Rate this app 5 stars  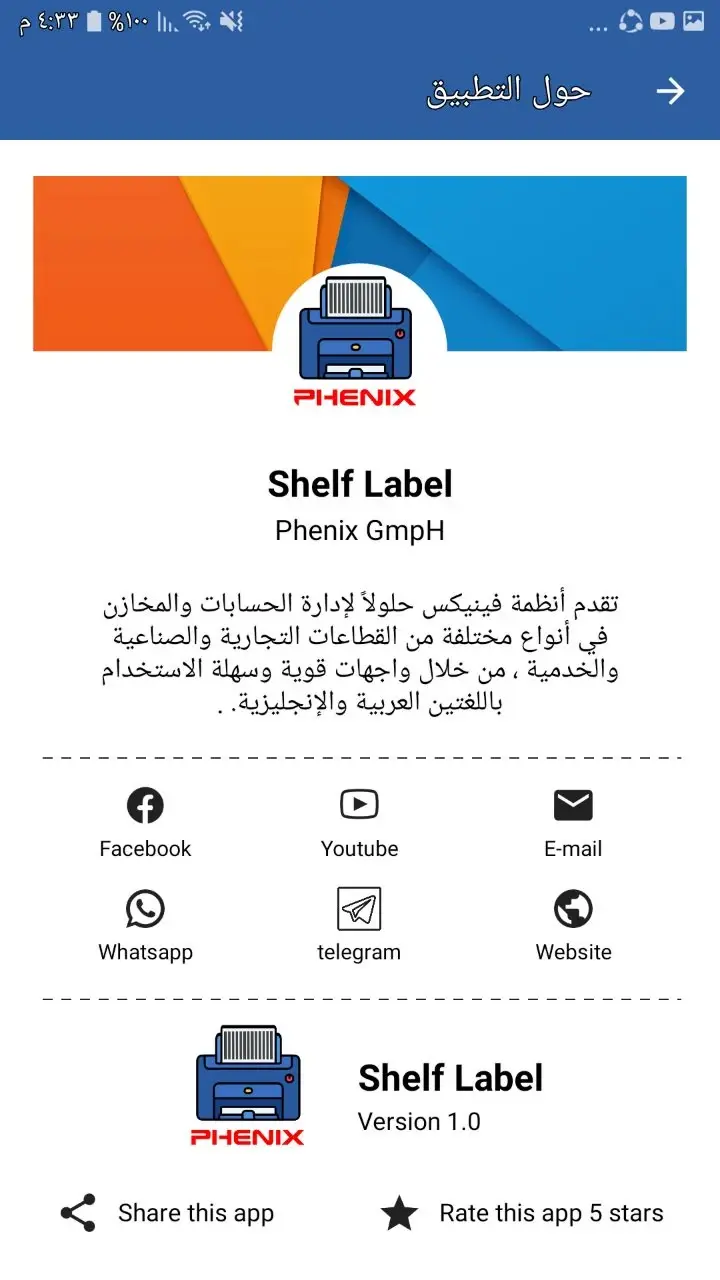522,1213
